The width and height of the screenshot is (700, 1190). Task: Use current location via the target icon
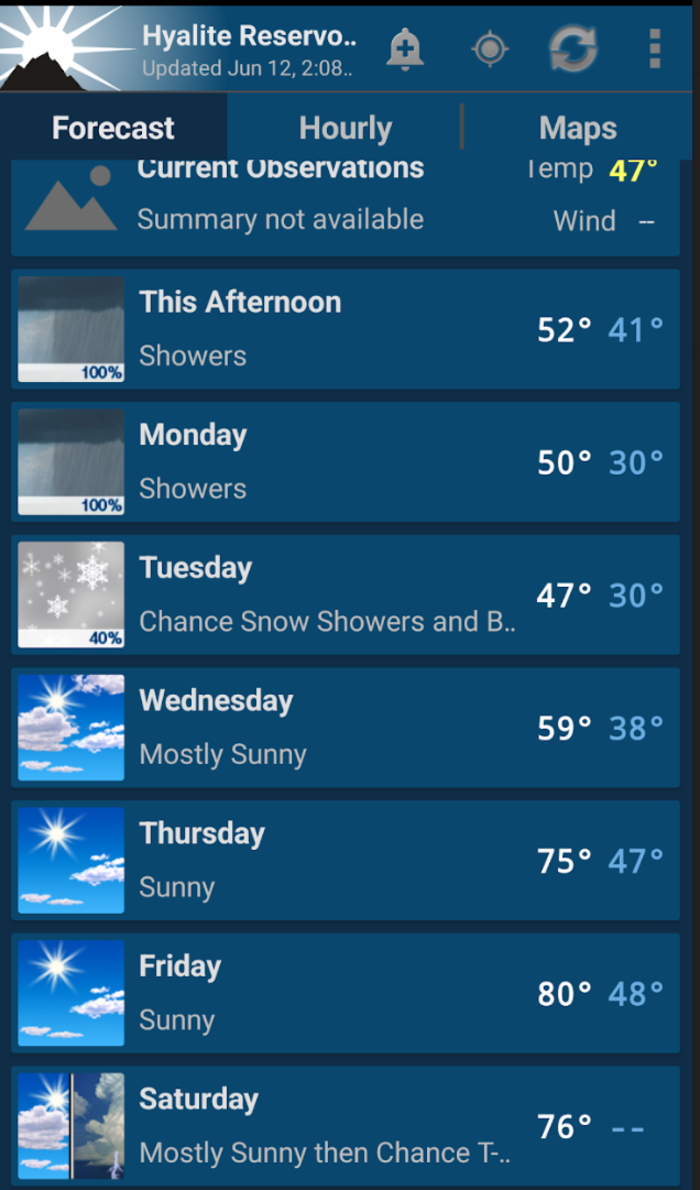(489, 48)
